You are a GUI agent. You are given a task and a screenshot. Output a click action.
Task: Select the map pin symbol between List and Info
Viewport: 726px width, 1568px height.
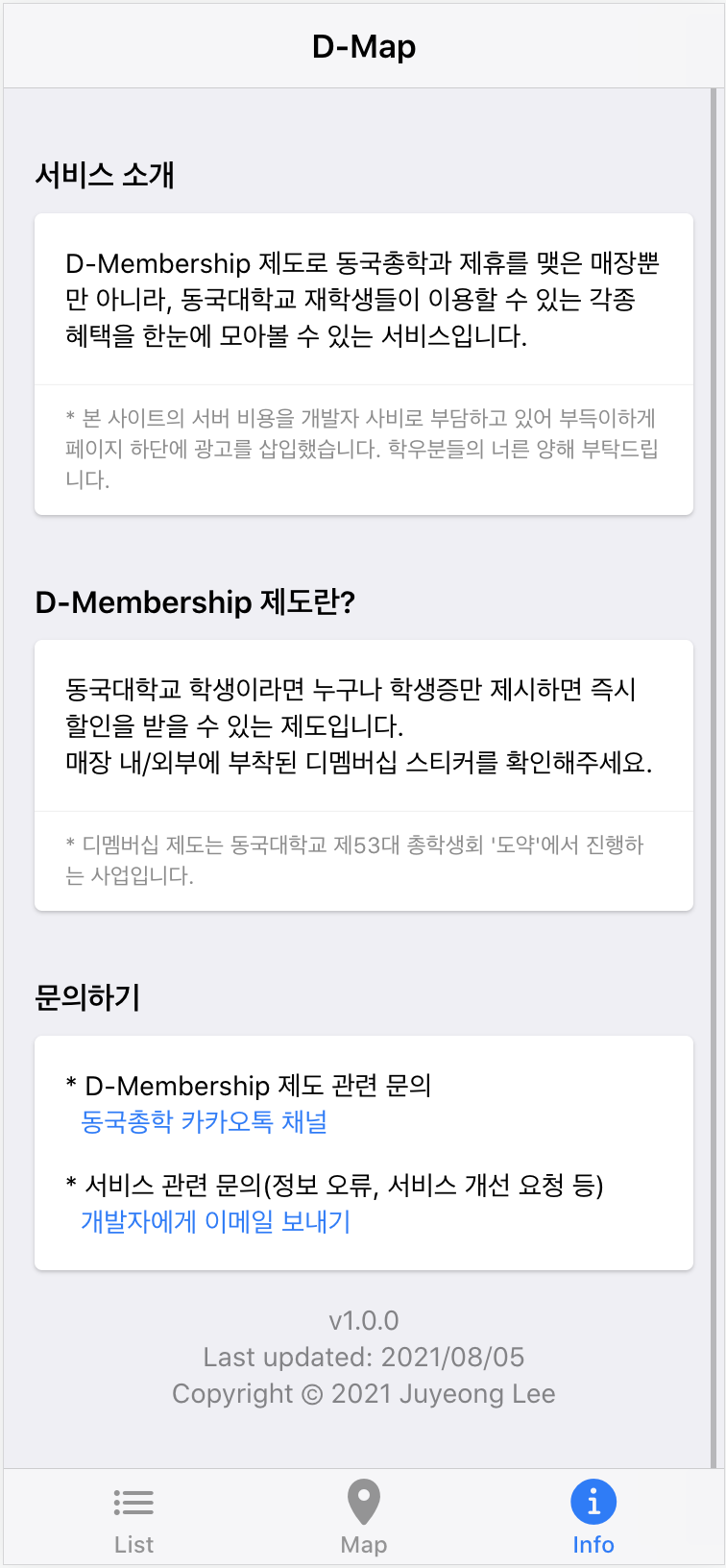coord(363,1501)
